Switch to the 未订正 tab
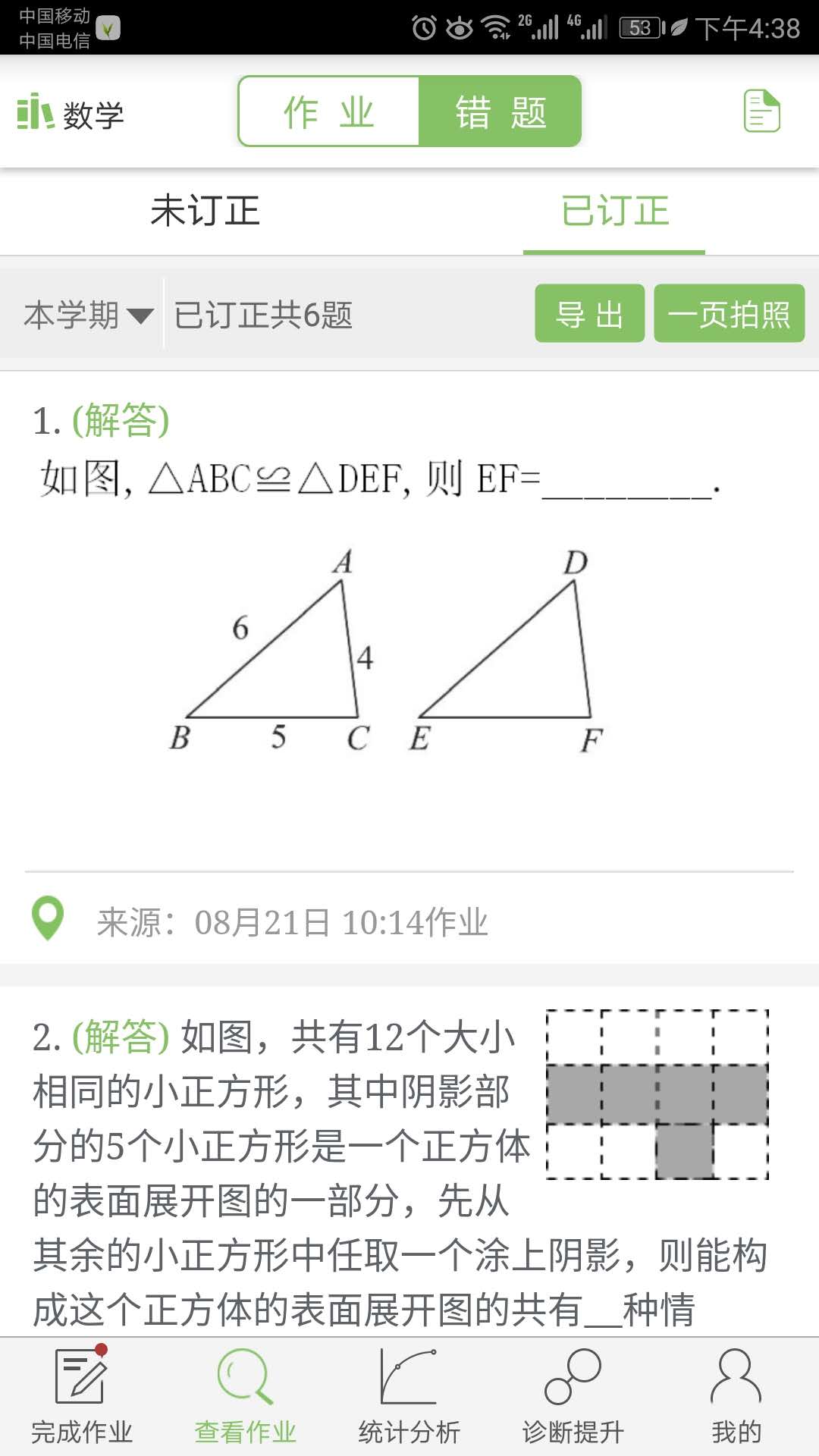The width and height of the screenshot is (819, 1456). coord(205,211)
